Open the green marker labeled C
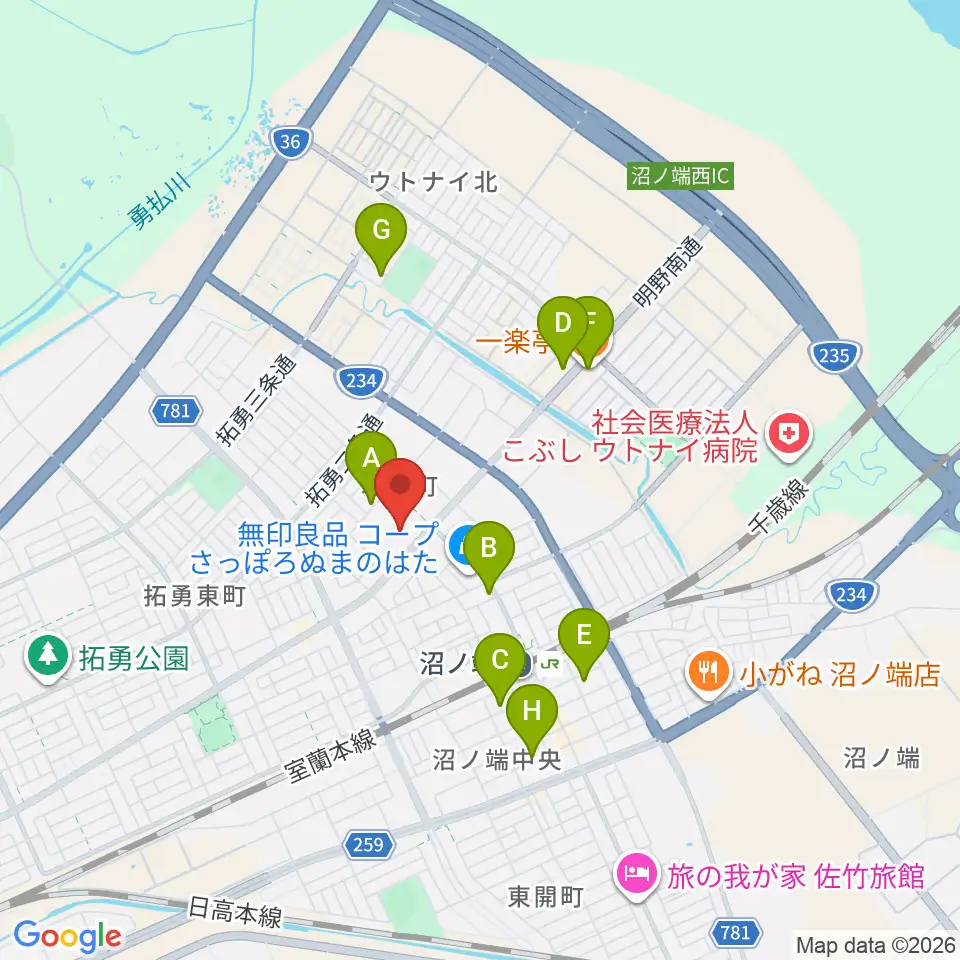The height and width of the screenshot is (960, 960). [500, 669]
